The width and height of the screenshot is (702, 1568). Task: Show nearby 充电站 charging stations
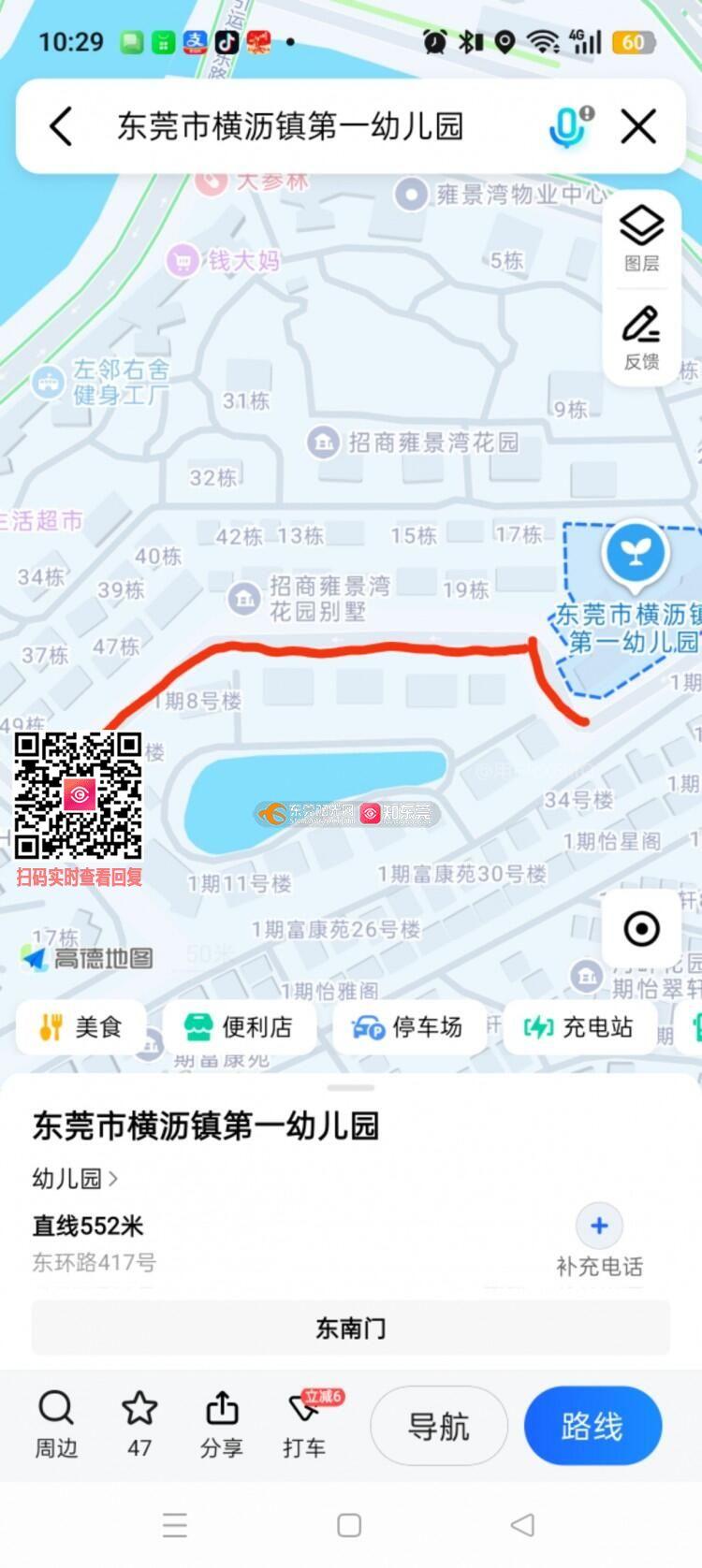pyautogui.click(x=579, y=1027)
